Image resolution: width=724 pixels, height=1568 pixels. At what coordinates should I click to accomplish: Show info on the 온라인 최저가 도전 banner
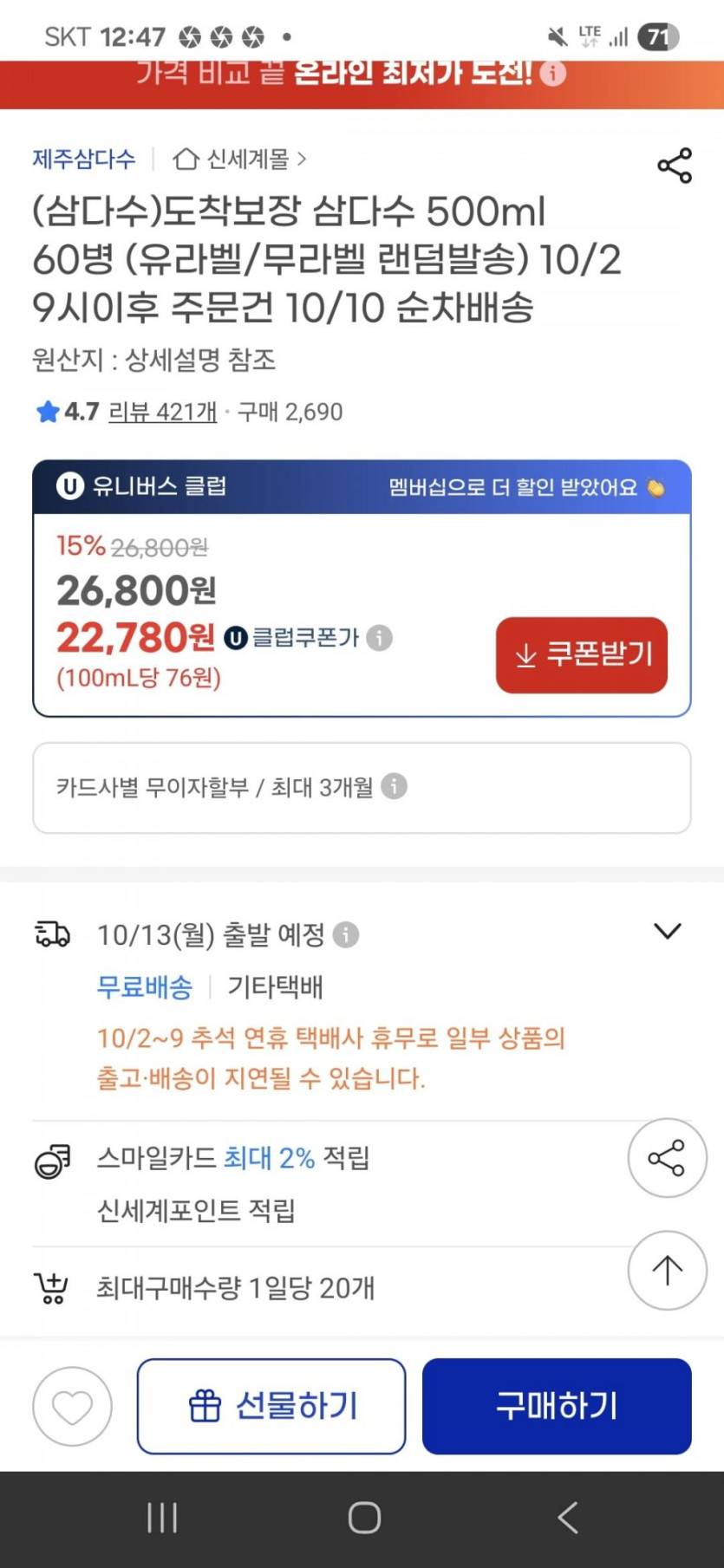pyautogui.click(x=553, y=74)
